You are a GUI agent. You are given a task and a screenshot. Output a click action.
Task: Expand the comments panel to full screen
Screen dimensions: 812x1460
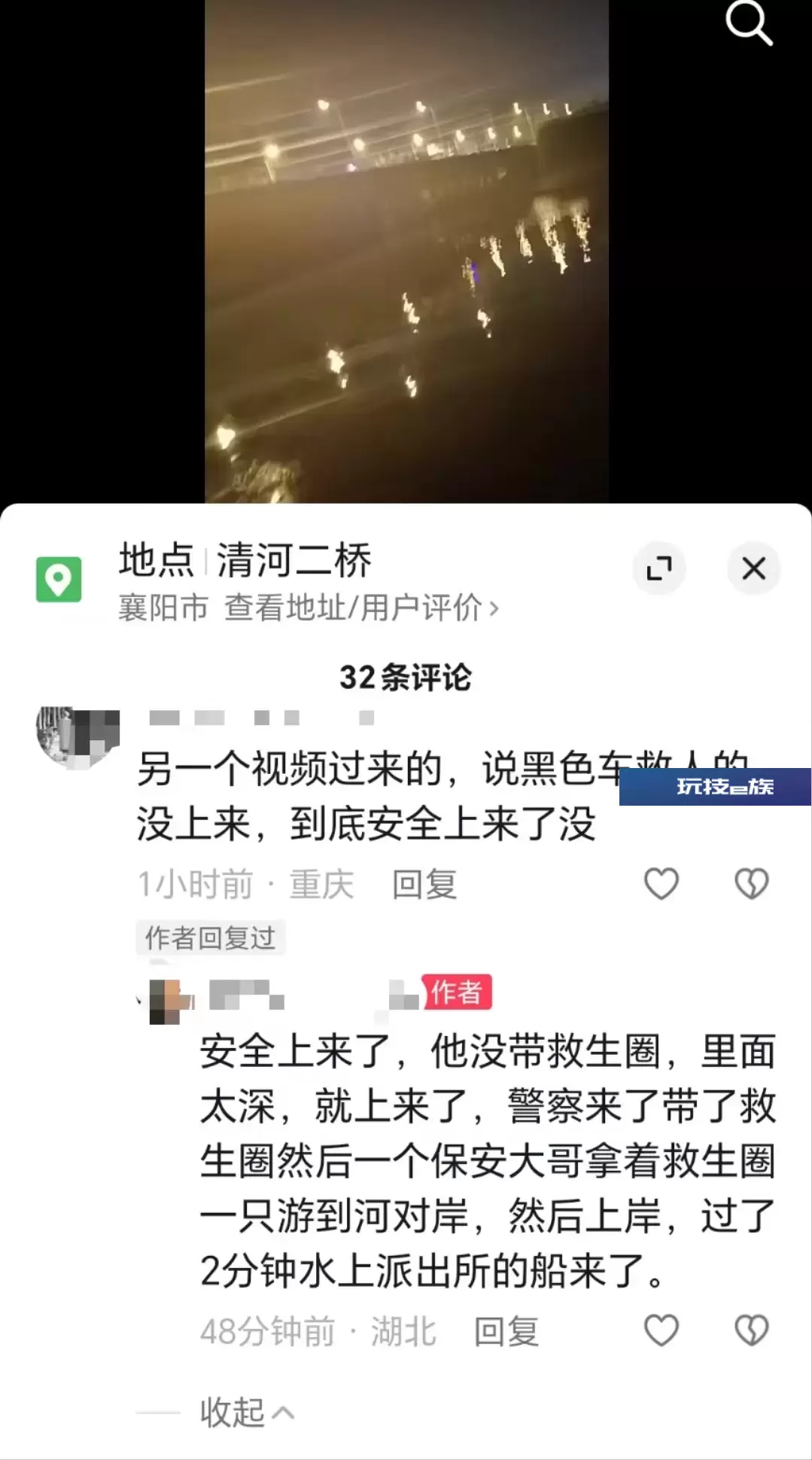[x=659, y=568]
